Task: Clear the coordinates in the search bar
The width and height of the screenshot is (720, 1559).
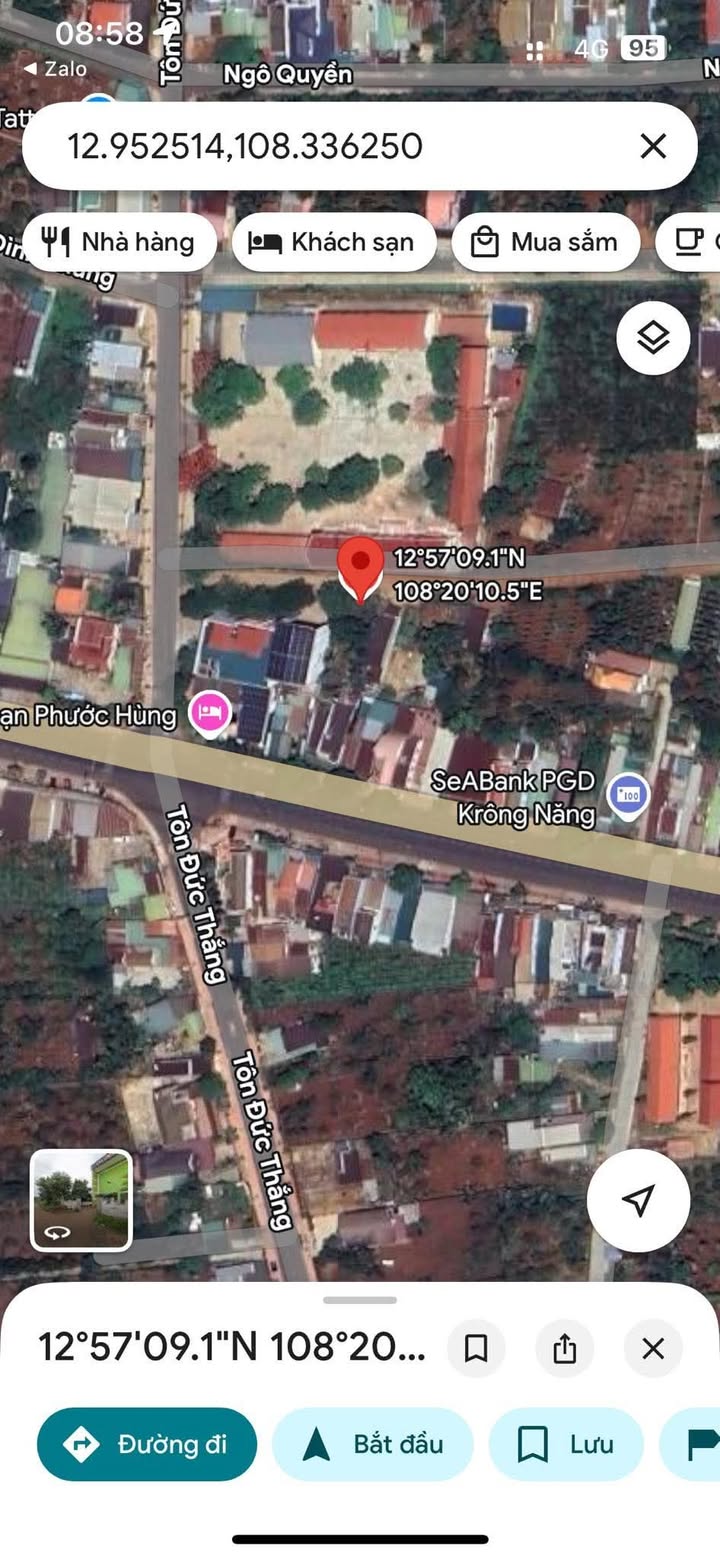Action: coord(652,147)
